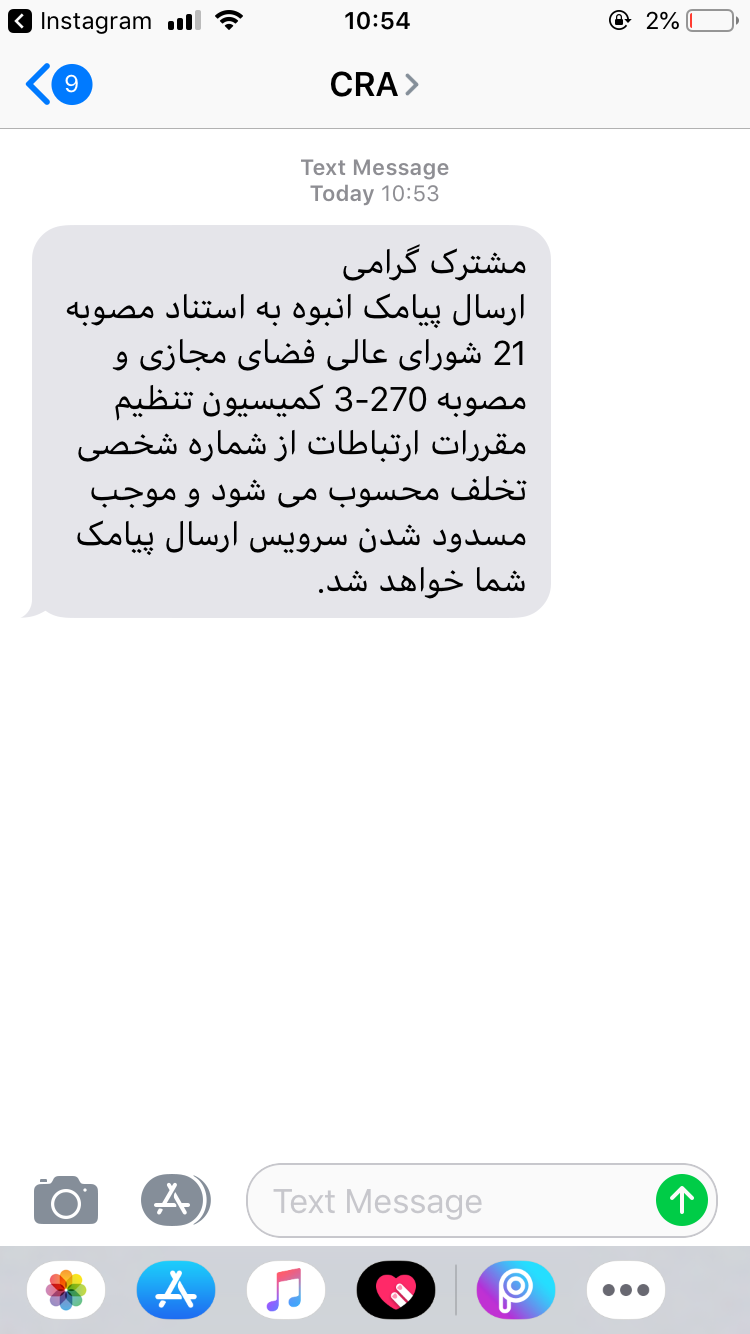Return to Instagram from status bar
This screenshot has height=1334, width=750.
80,20
